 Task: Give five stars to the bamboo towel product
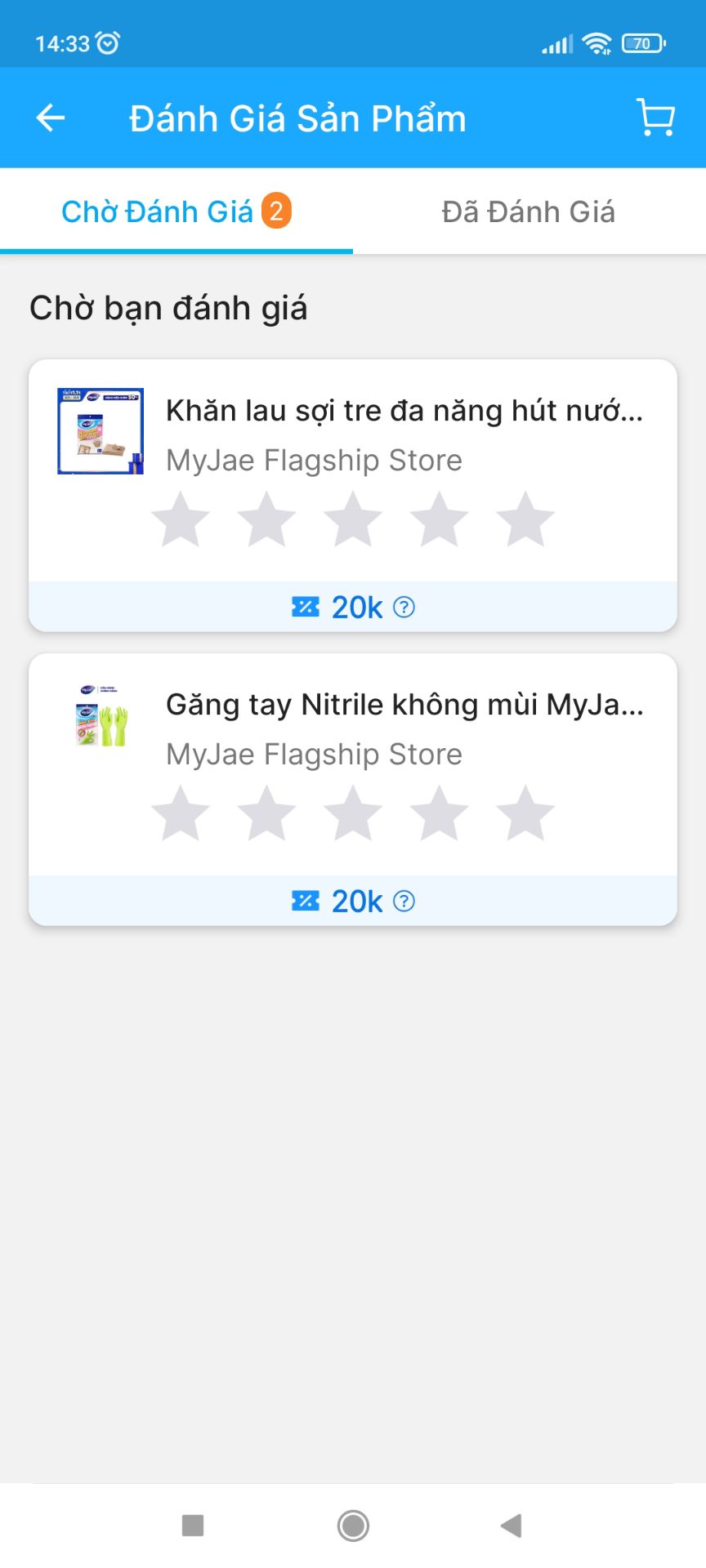click(525, 517)
